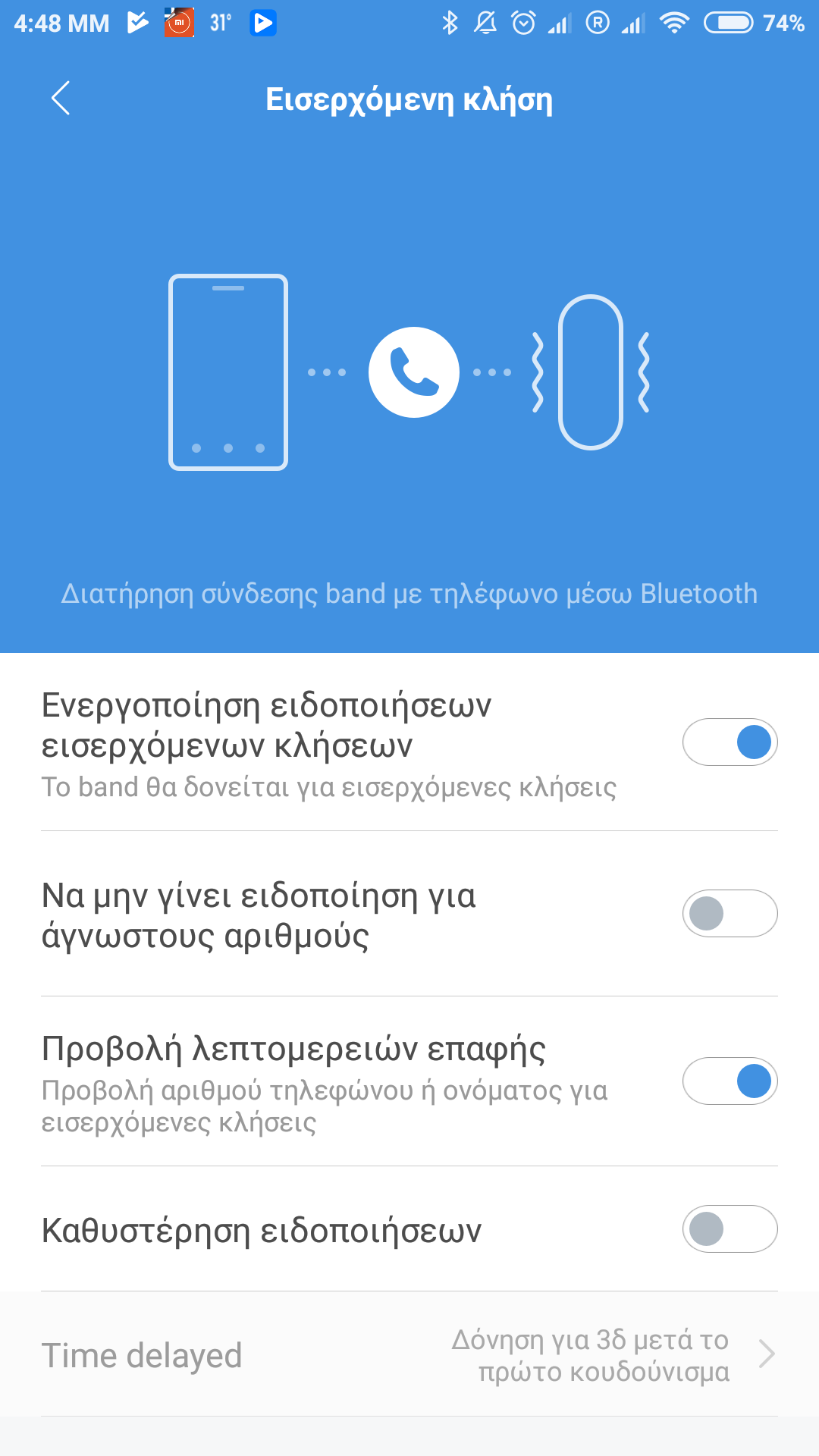
Task: Enable Να μην γίνει ειδοποίηση για άγνωστους αριθμούς
Action: [730, 913]
